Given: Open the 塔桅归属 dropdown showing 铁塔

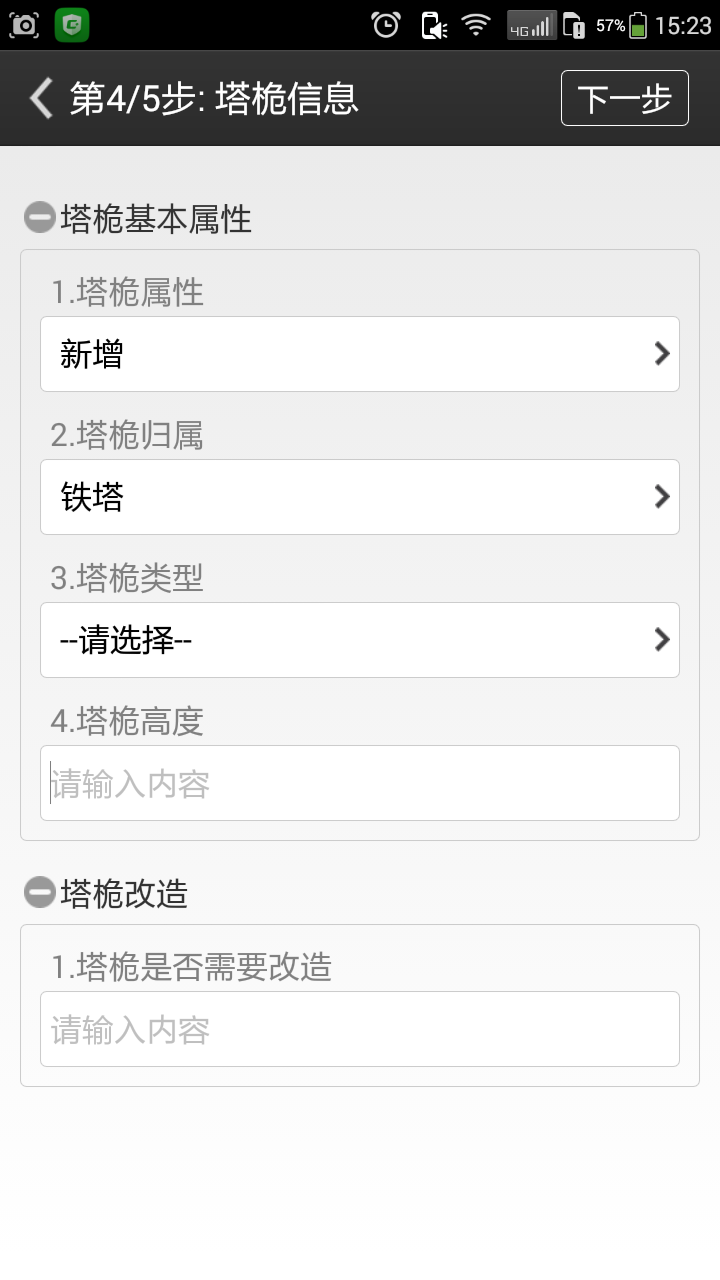Looking at the screenshot, I should (x=360, y=497).
